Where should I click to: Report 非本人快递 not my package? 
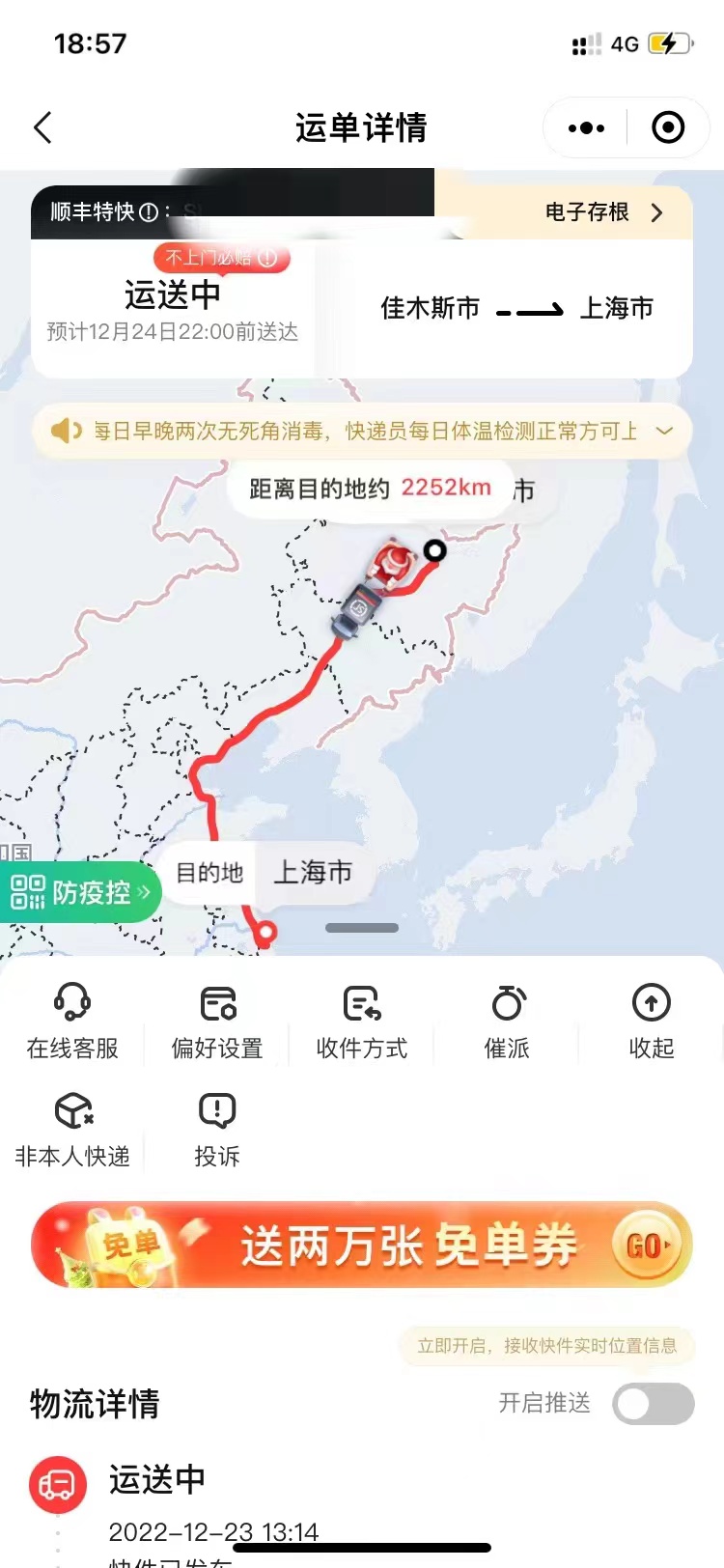72,1130
